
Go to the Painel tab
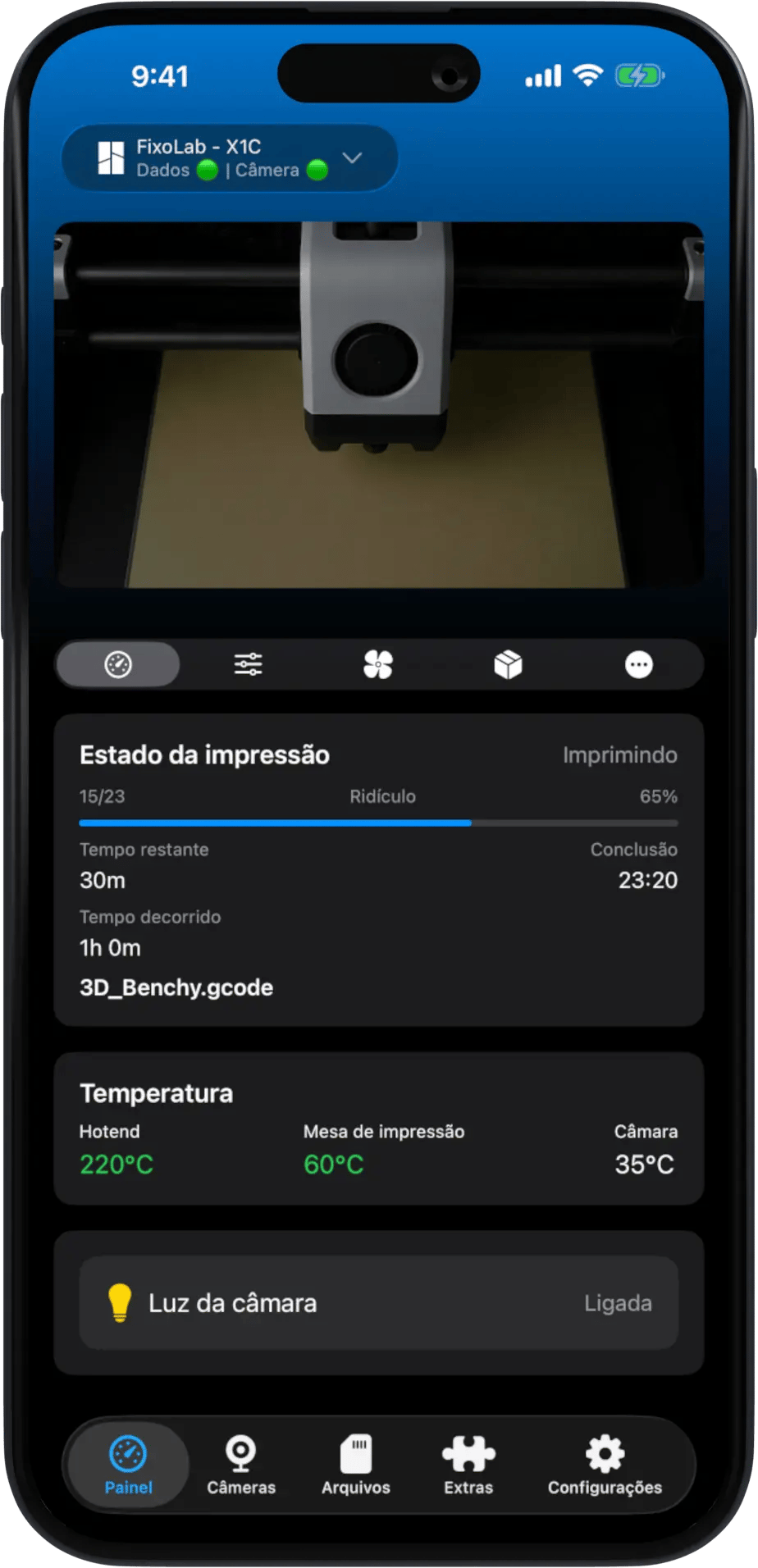coord(128,1465)
